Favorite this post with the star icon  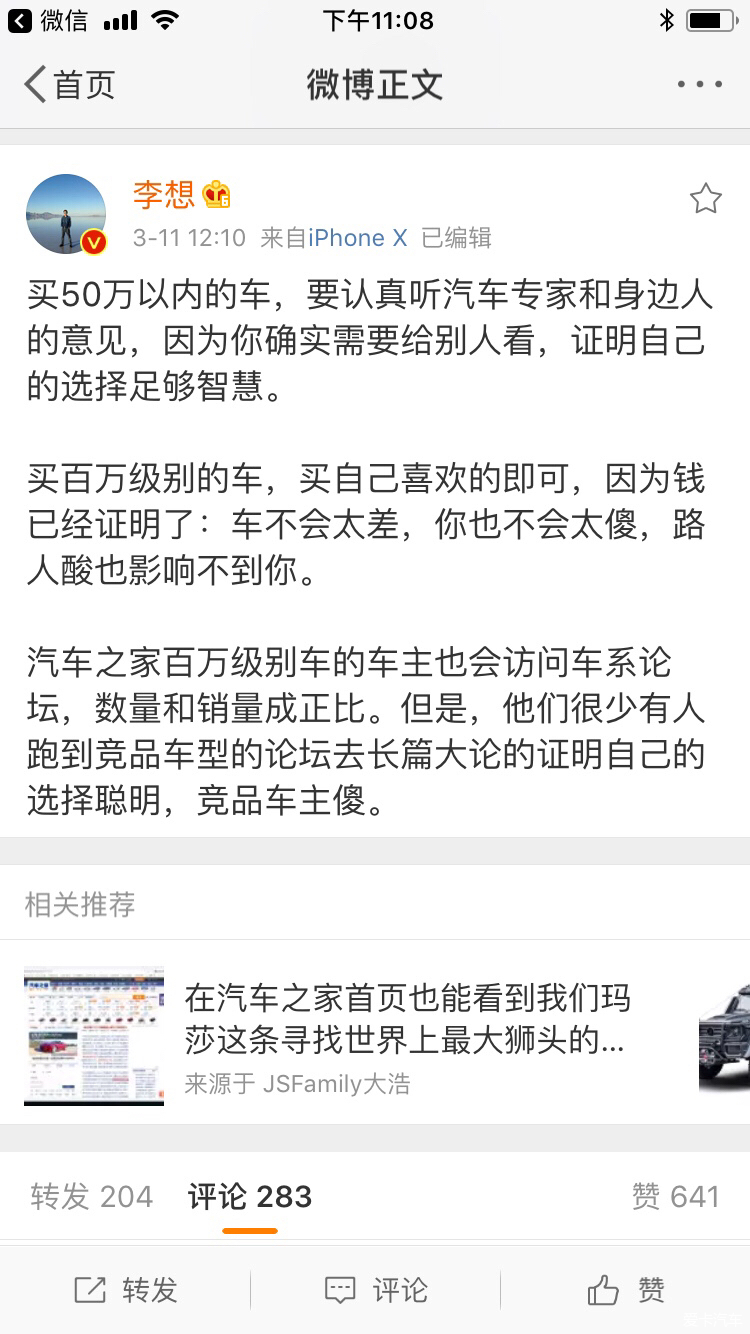click(705, 199)
